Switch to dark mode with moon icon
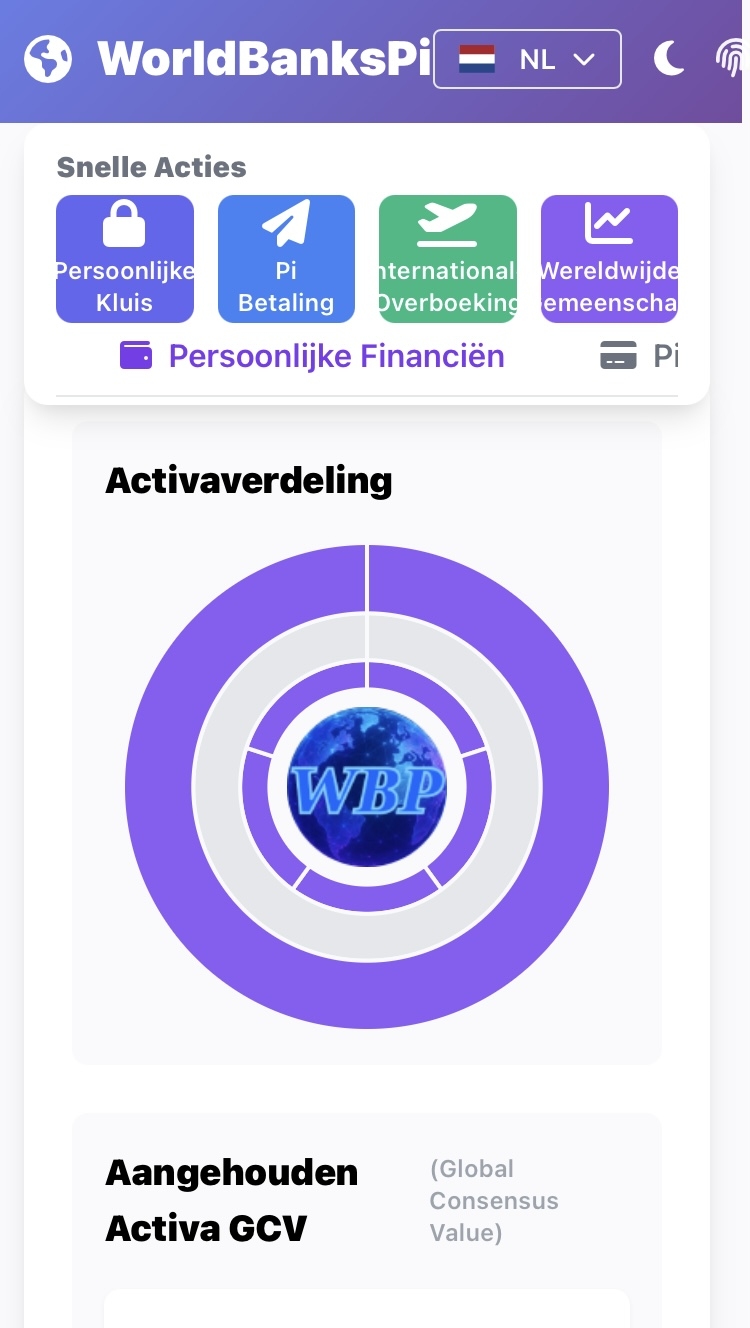 click(x=669, y=59)
